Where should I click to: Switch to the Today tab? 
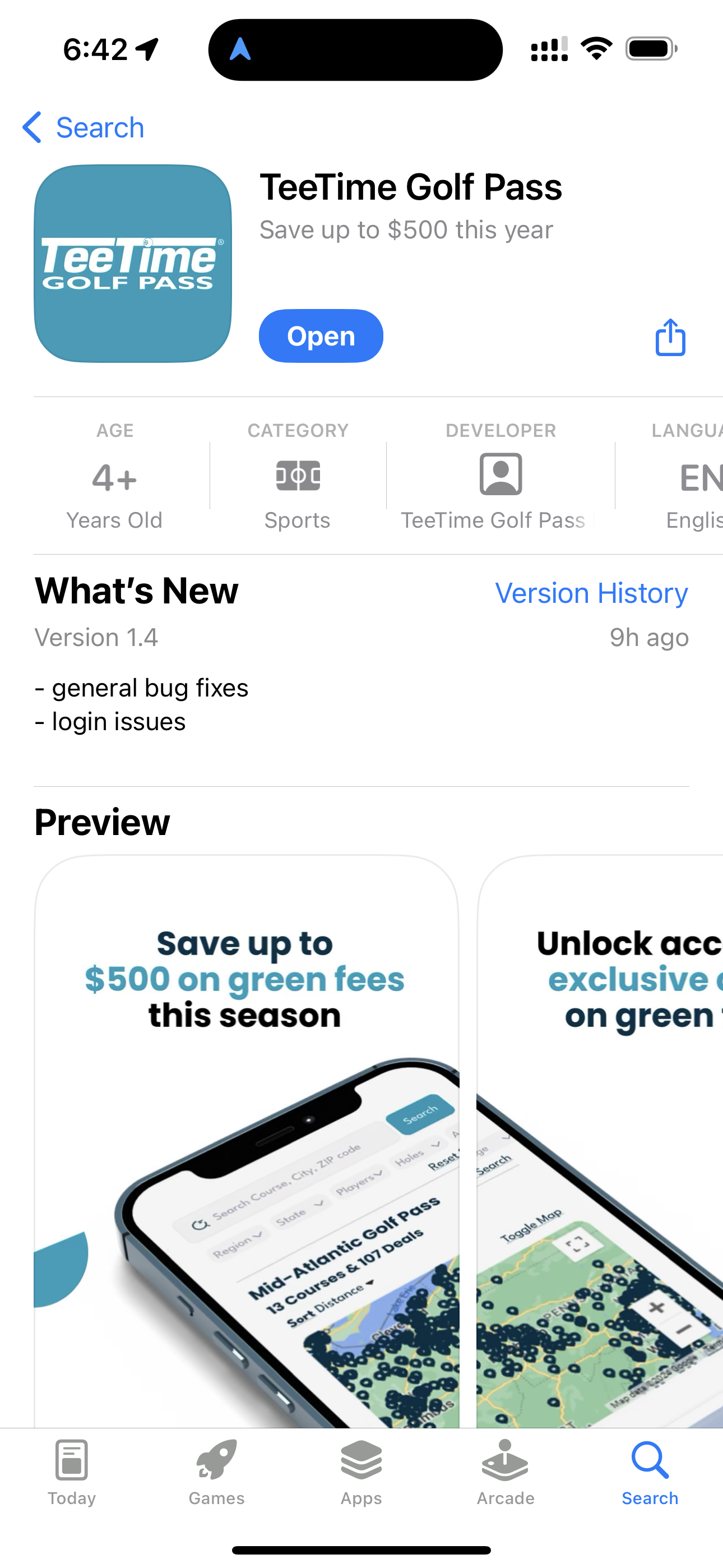click(72, 1472)
